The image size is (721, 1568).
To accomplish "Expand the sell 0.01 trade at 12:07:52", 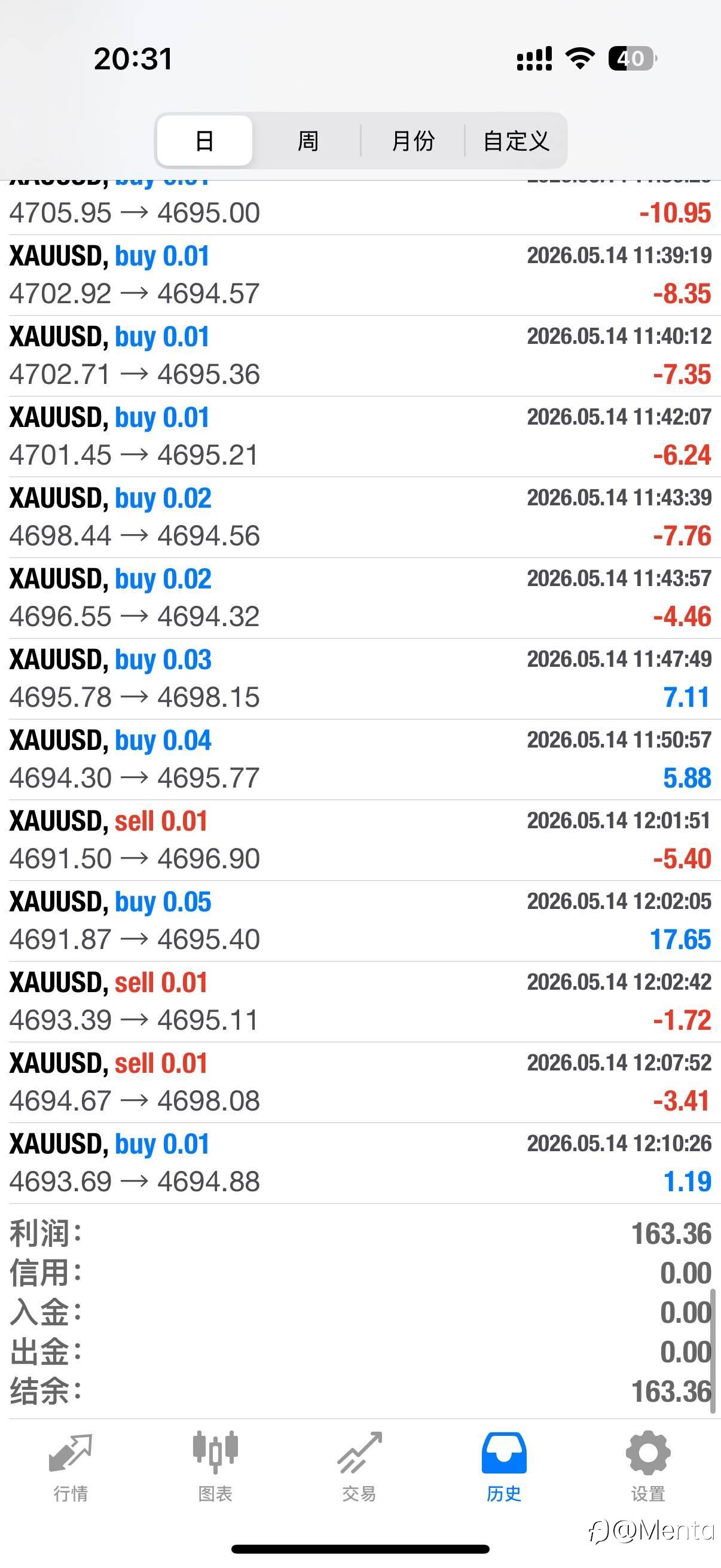I will pyautogui.click(x=360, y=1082).
